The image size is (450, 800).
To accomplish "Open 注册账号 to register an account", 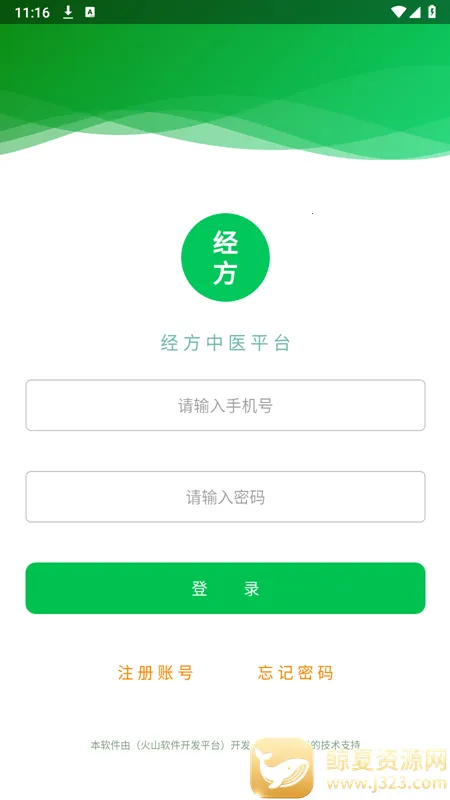I will pos(155,672).
